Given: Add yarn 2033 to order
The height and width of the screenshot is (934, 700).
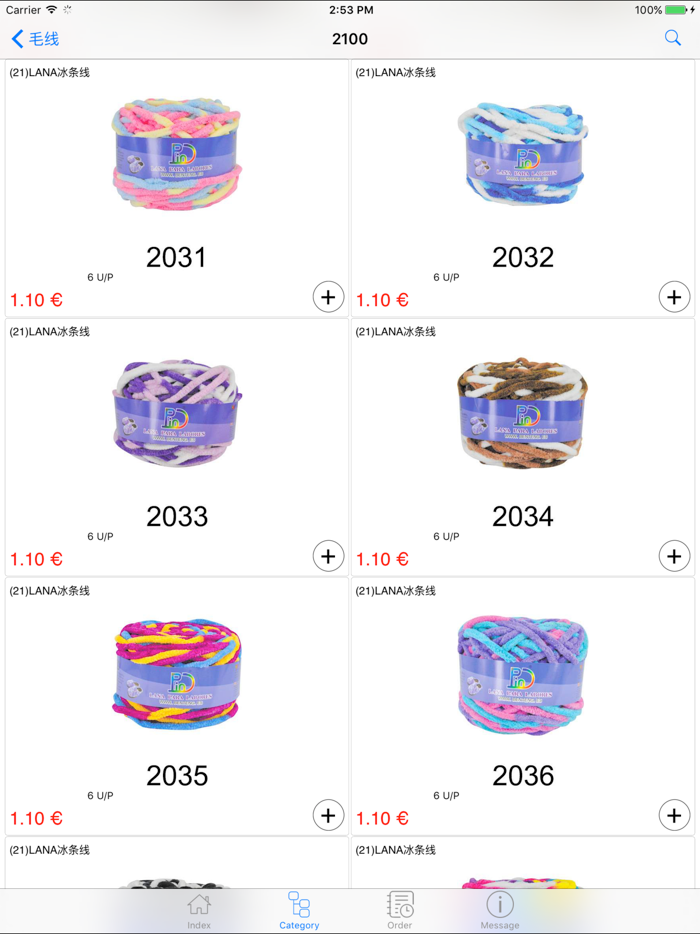Looking at the screenshot, I should coord(328,556).
